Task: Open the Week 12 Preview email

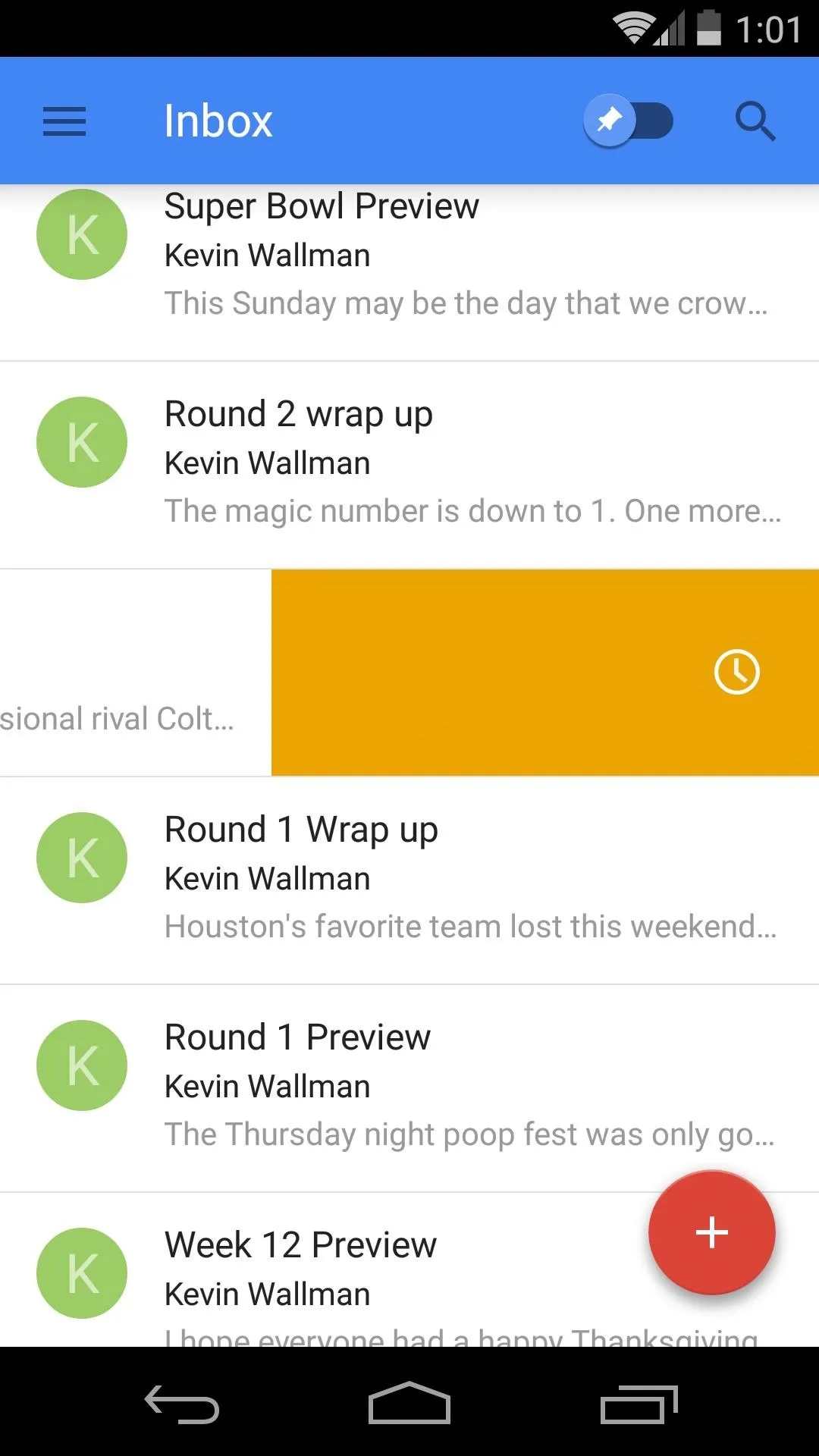Action: (409, 1270)
